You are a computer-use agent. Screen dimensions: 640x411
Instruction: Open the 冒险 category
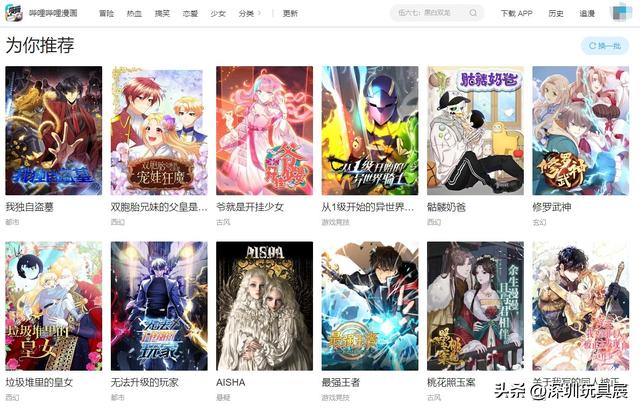point(107,13)
